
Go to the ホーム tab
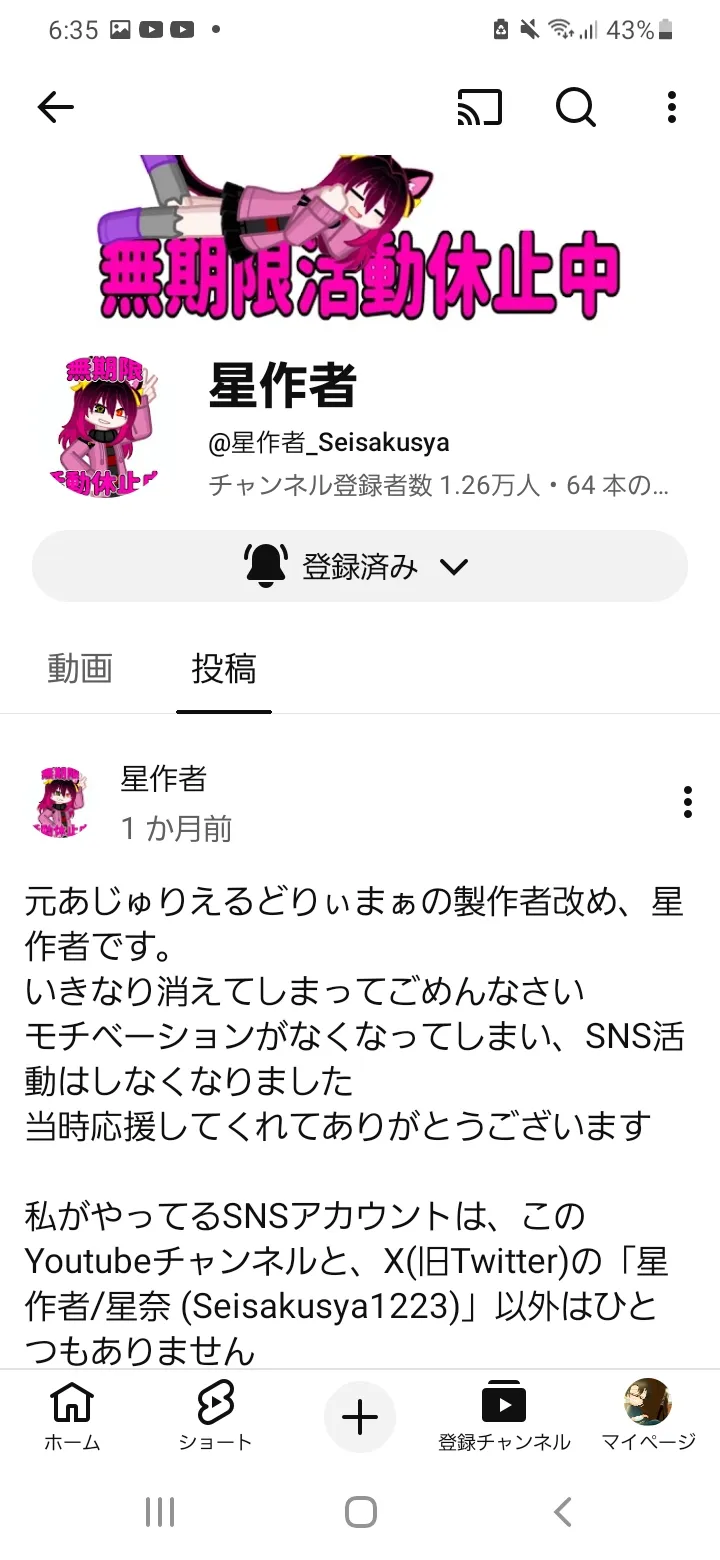point(72,1416)
